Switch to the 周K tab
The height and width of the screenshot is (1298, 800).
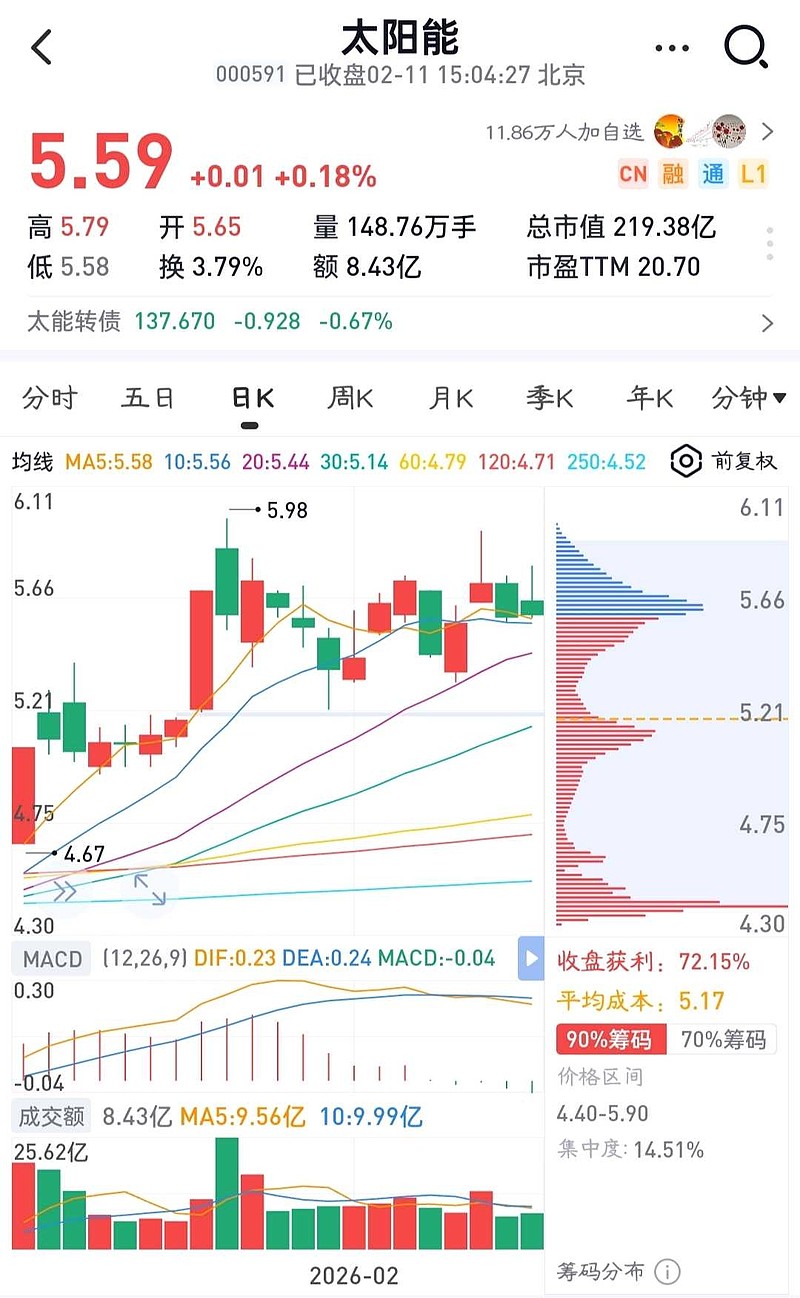tap(348, 397)
